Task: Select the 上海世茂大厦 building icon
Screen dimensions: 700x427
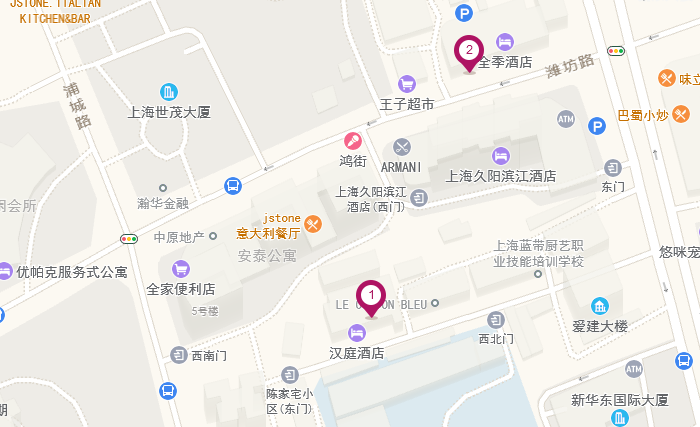Action: (169, 92)
